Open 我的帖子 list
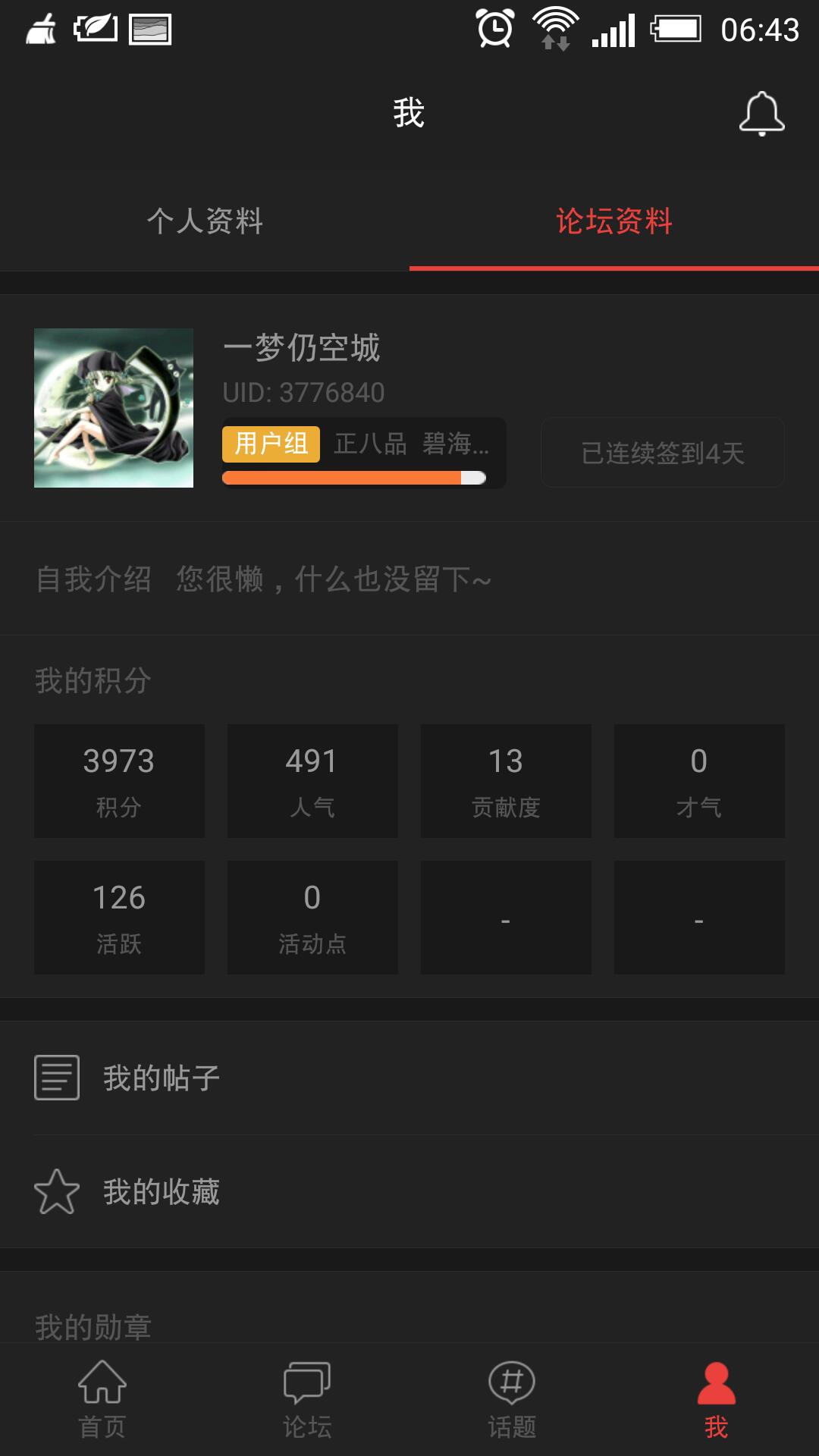The height and width of the screenshot is (1456, 819). click(409, 1078)
